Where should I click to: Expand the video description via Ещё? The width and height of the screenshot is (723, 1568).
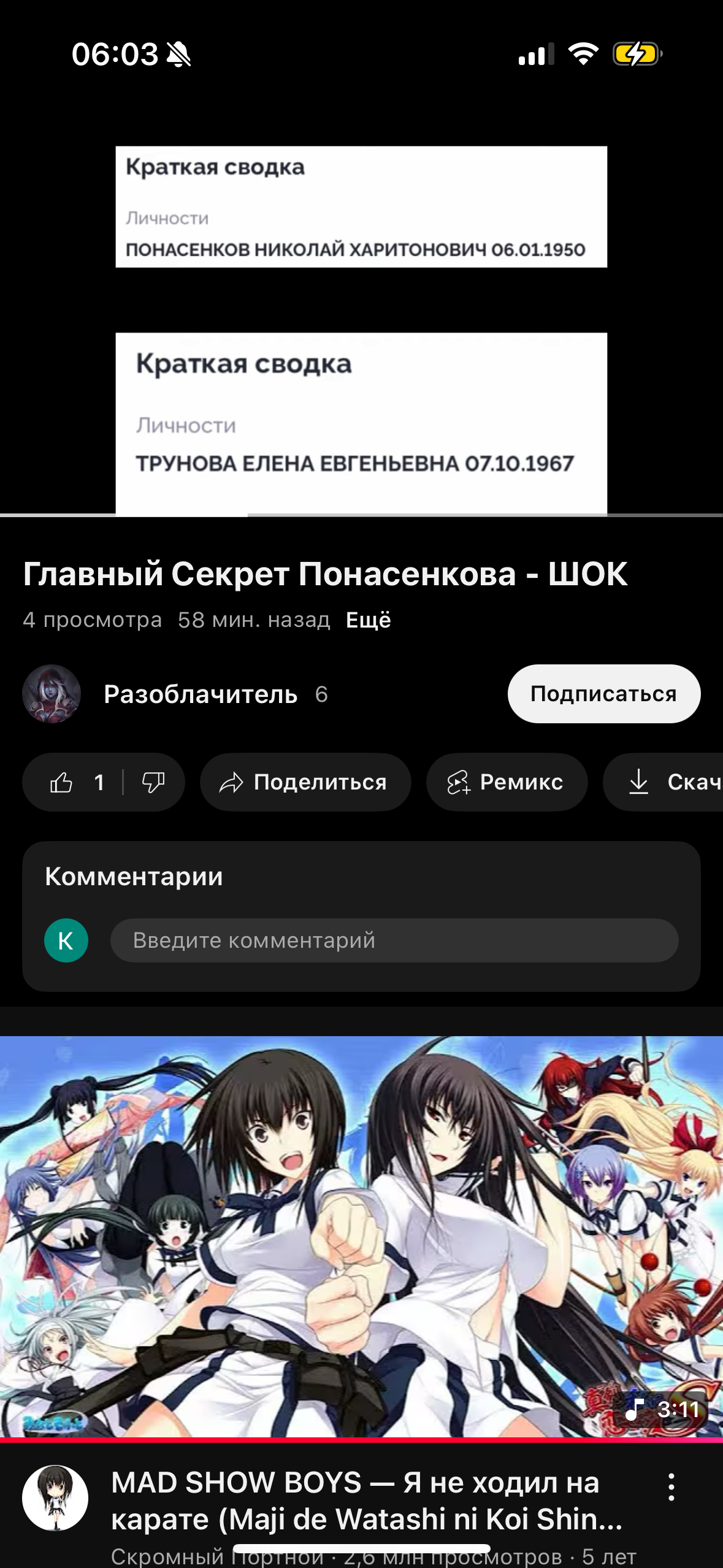(368, 620)
